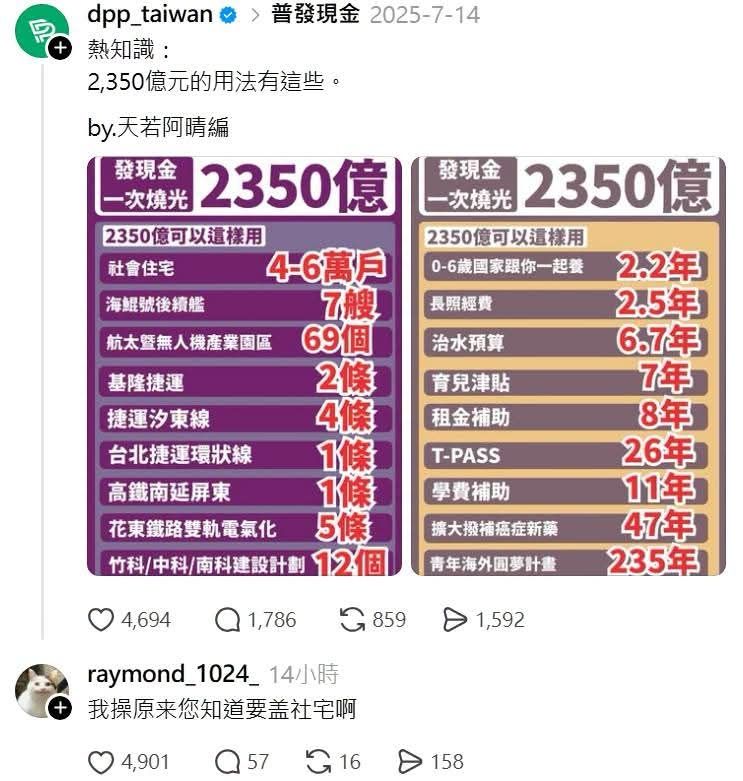Open the 普發現金 topic tag
Screen dimensions: 743x781
pyautogui.click(x=315, y=14)
